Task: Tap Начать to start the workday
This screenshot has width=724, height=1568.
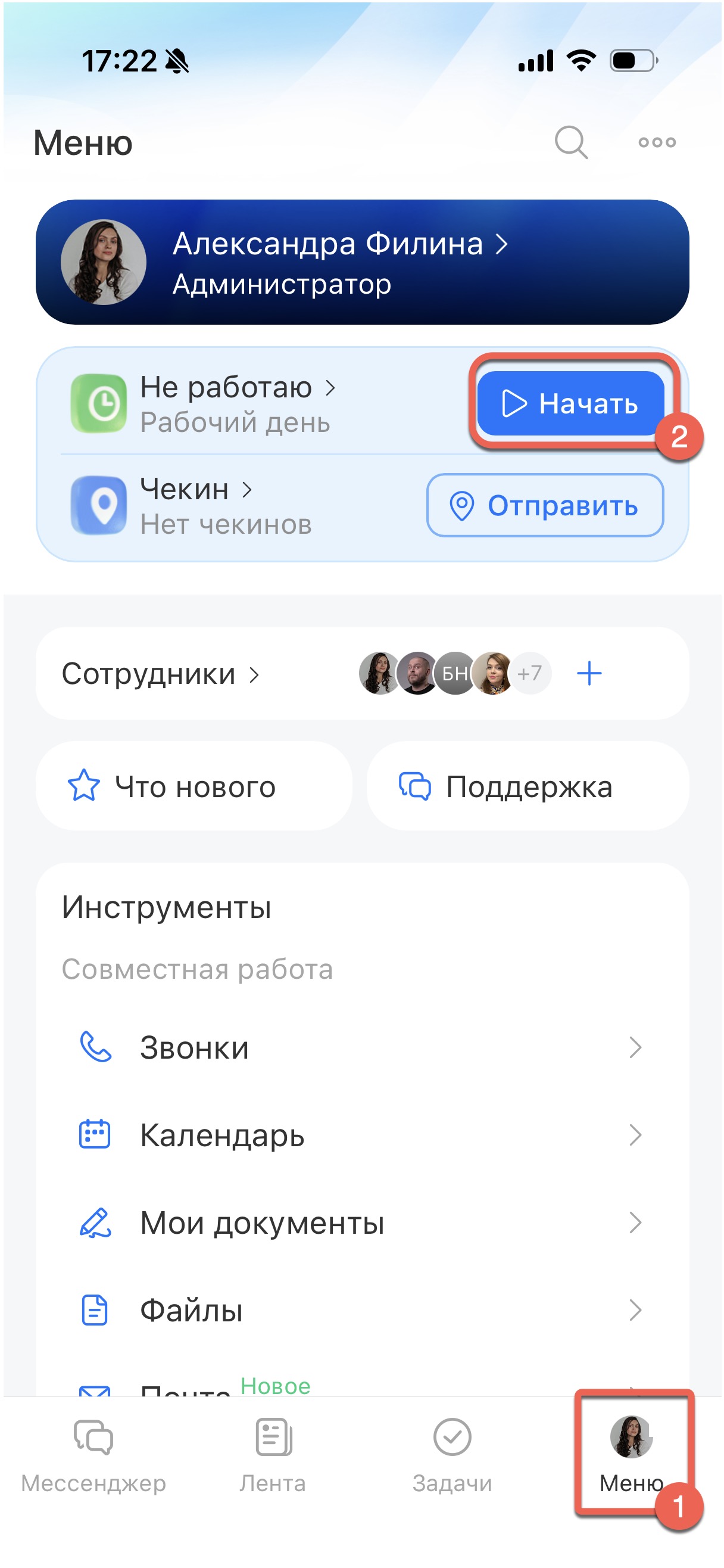Action: (x=570, y=403)
